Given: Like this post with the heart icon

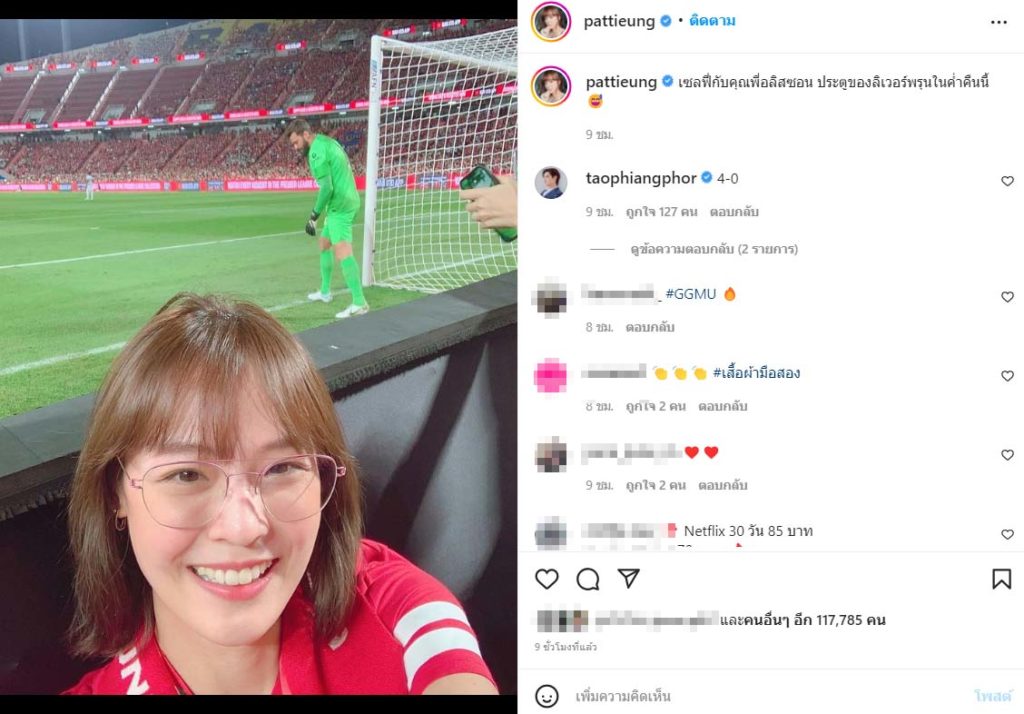Looking at the screenshot, I should [x=547, y=579].
